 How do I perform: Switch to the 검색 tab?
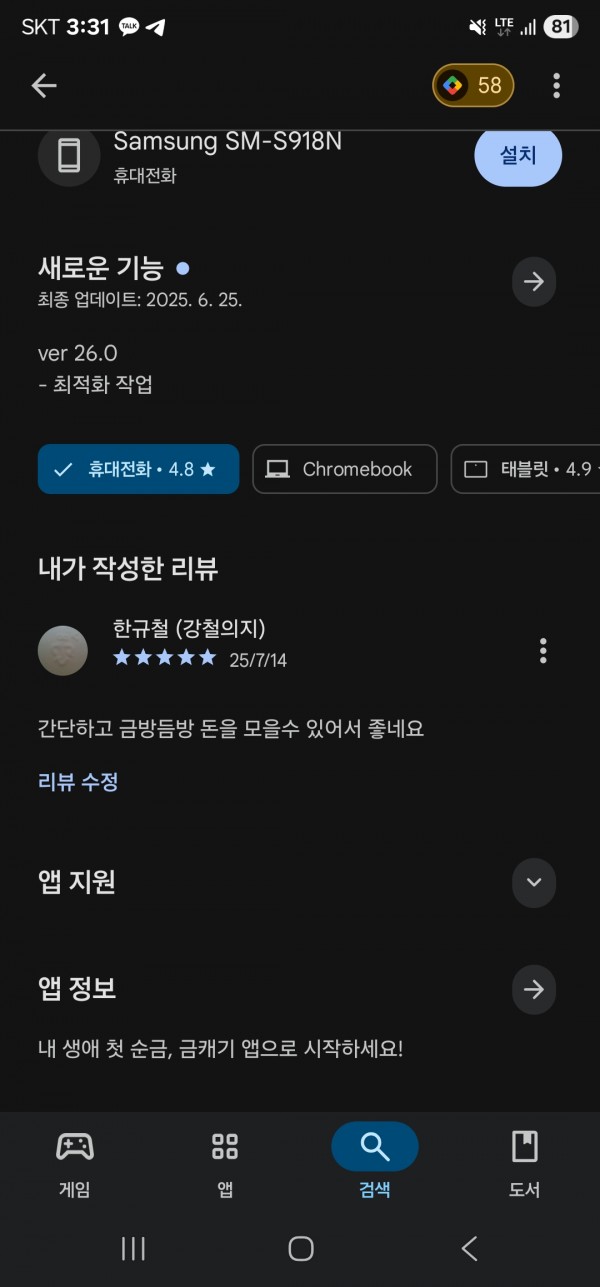tap(375, 1162)
